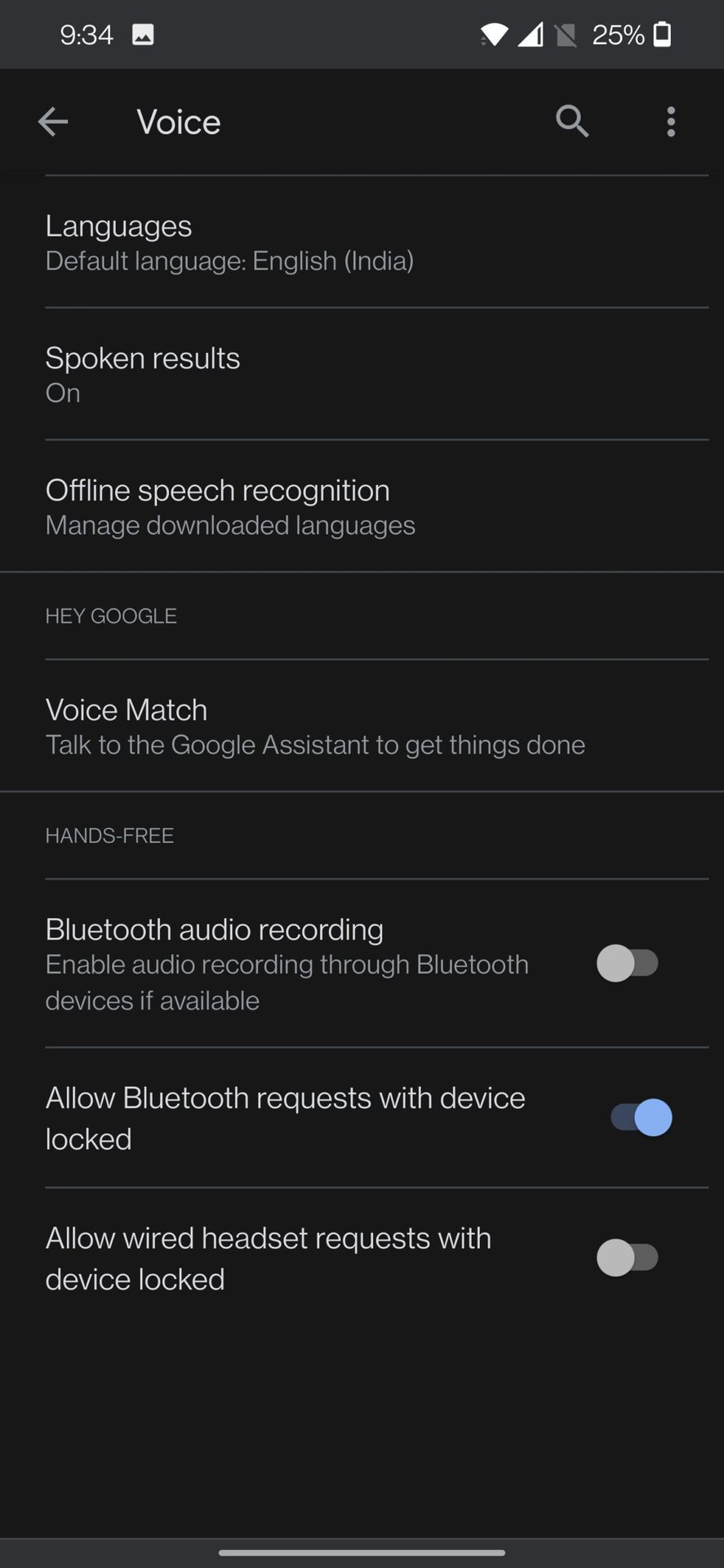
Task: Open Languages settings
Action: point(229,243)
